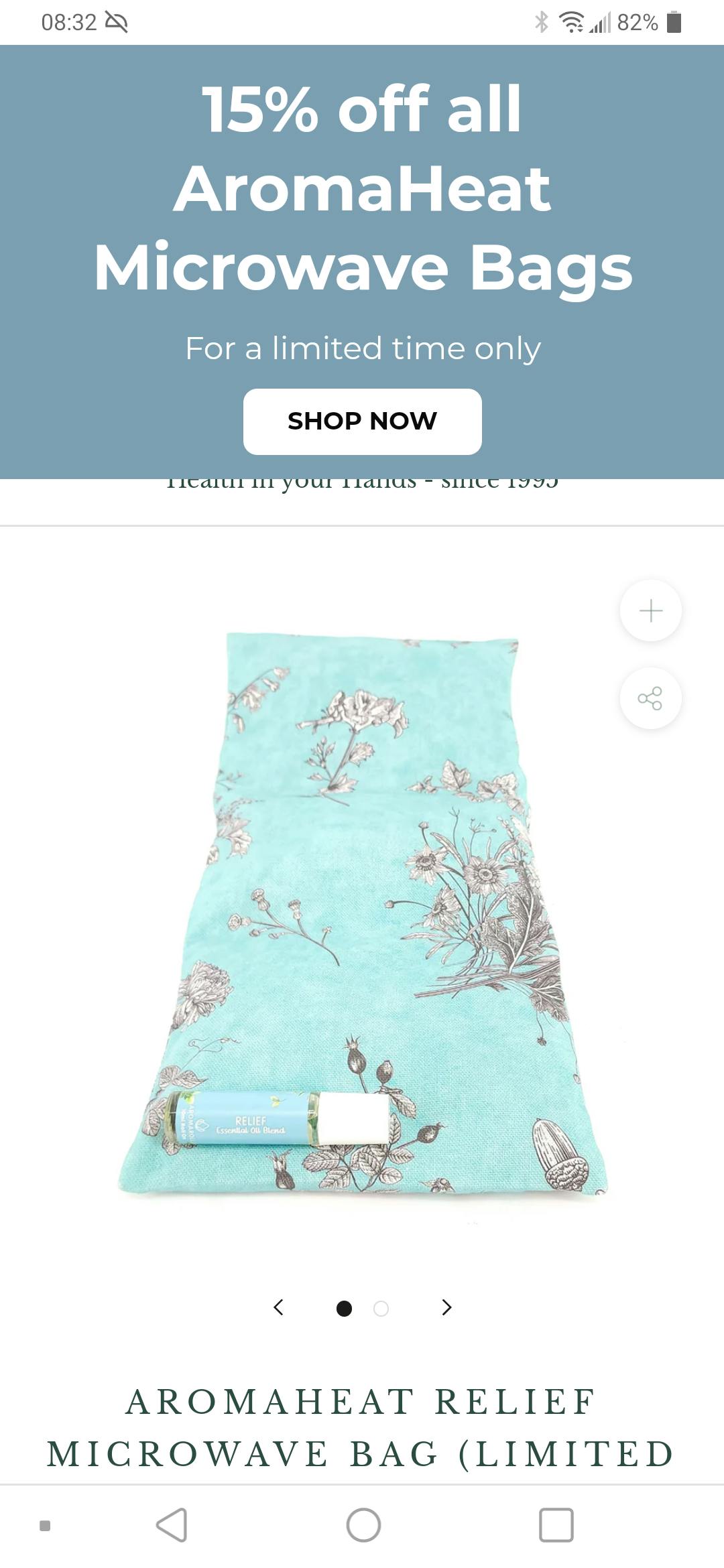This screenshot has height=1568, width=724.
Task: Go to the next product image
Action: [446, 1307]
